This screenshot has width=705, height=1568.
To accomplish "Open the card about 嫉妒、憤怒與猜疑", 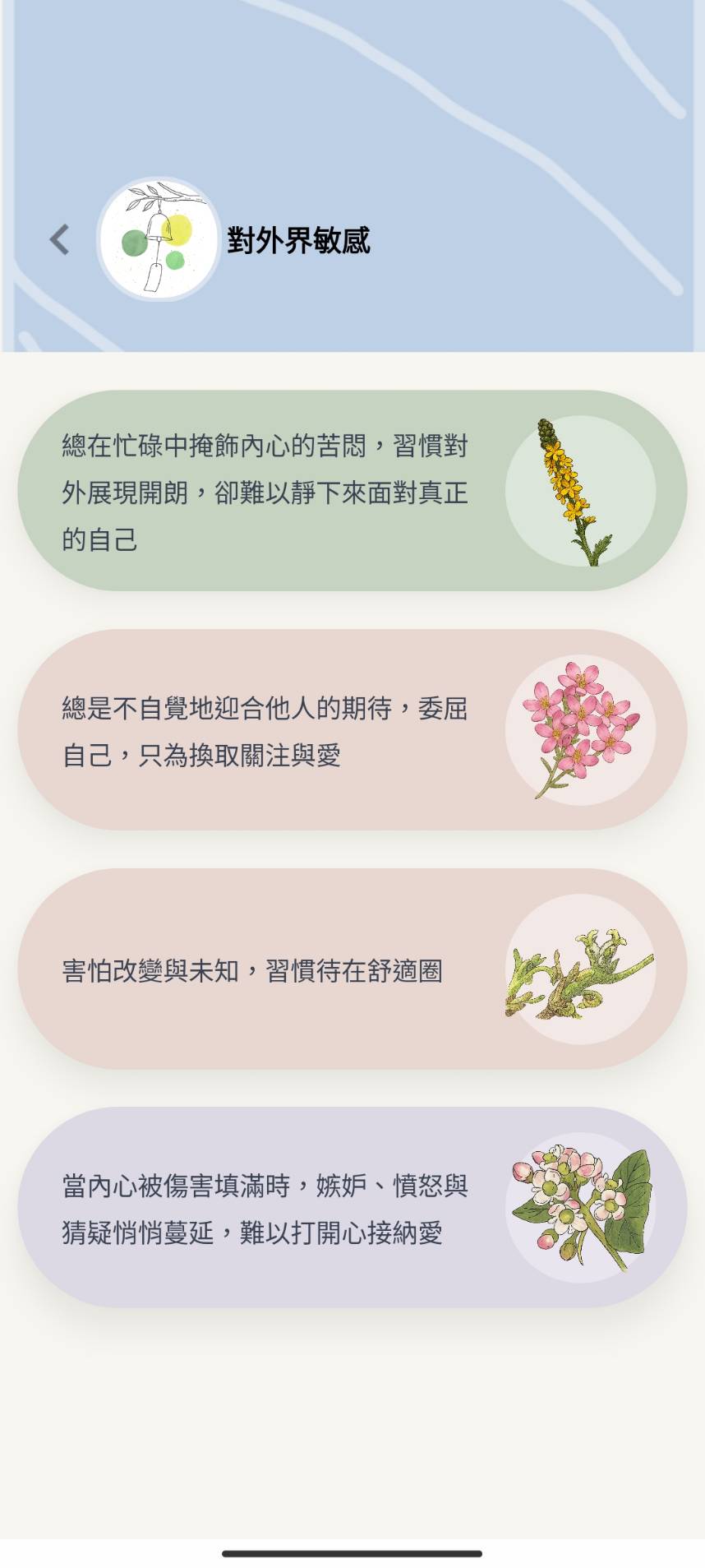I will click(x=352, y=1207).
